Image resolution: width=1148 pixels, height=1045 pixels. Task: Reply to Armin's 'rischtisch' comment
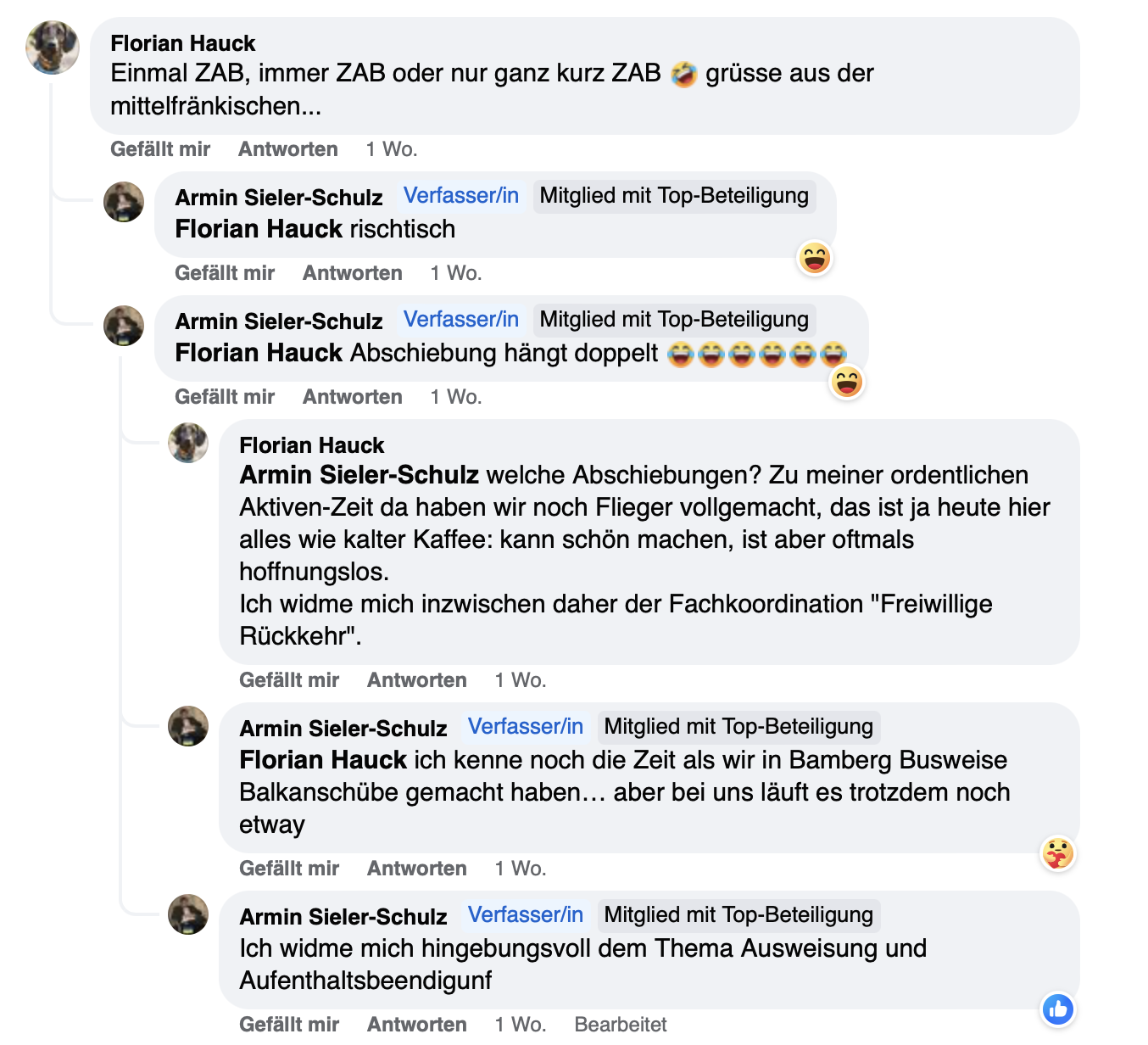pyautogui.click(x=352, y=273)
